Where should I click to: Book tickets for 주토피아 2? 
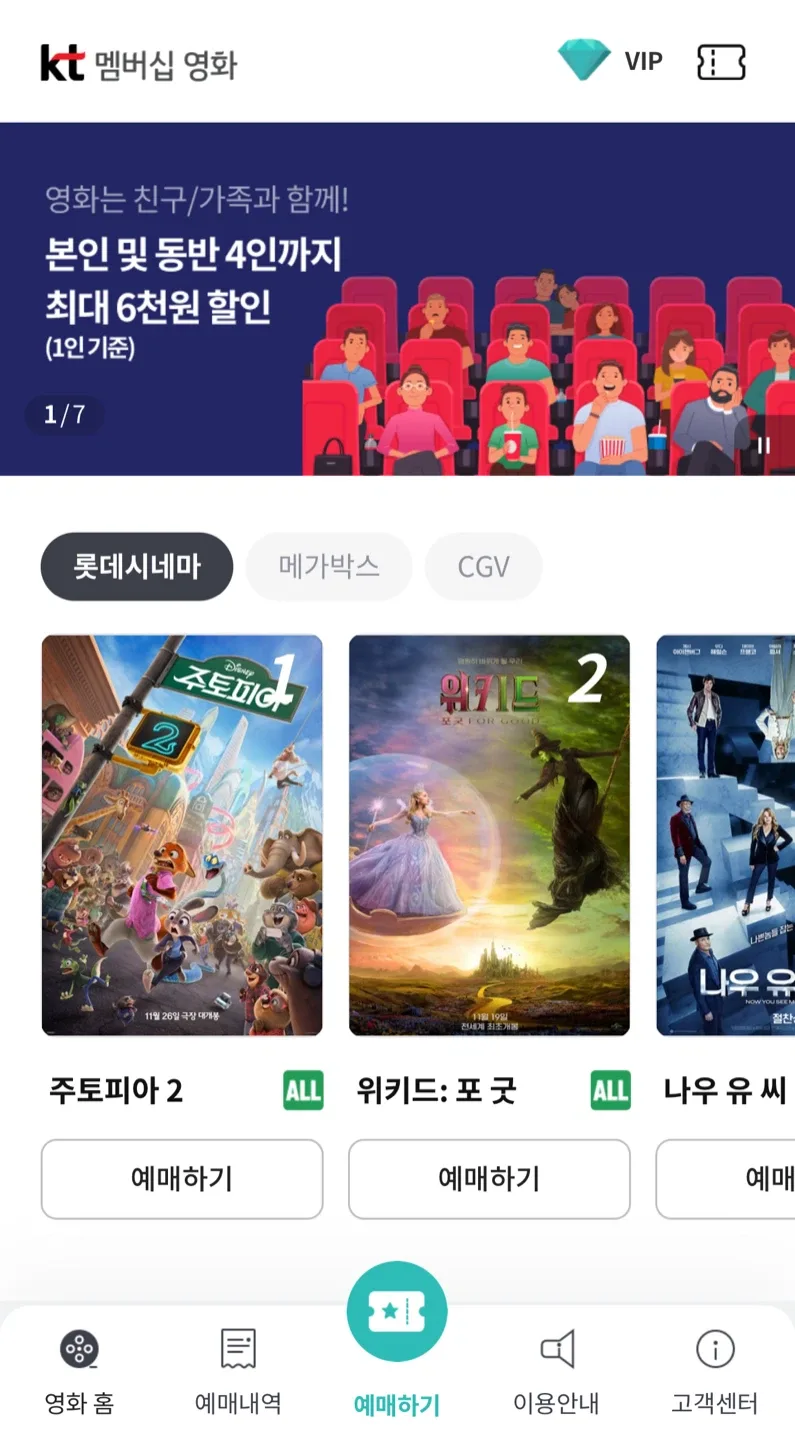click(x=182, y=1179)
